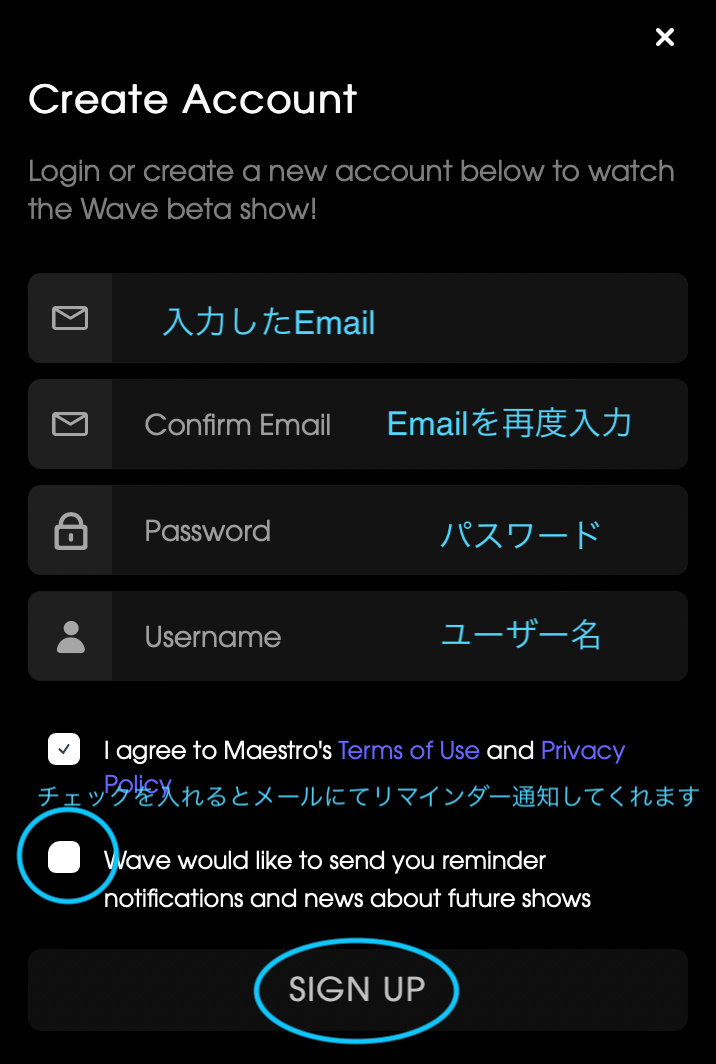Enable Wave reminder notifications checkbox
716x1064 pixels.
coord(64,857)
